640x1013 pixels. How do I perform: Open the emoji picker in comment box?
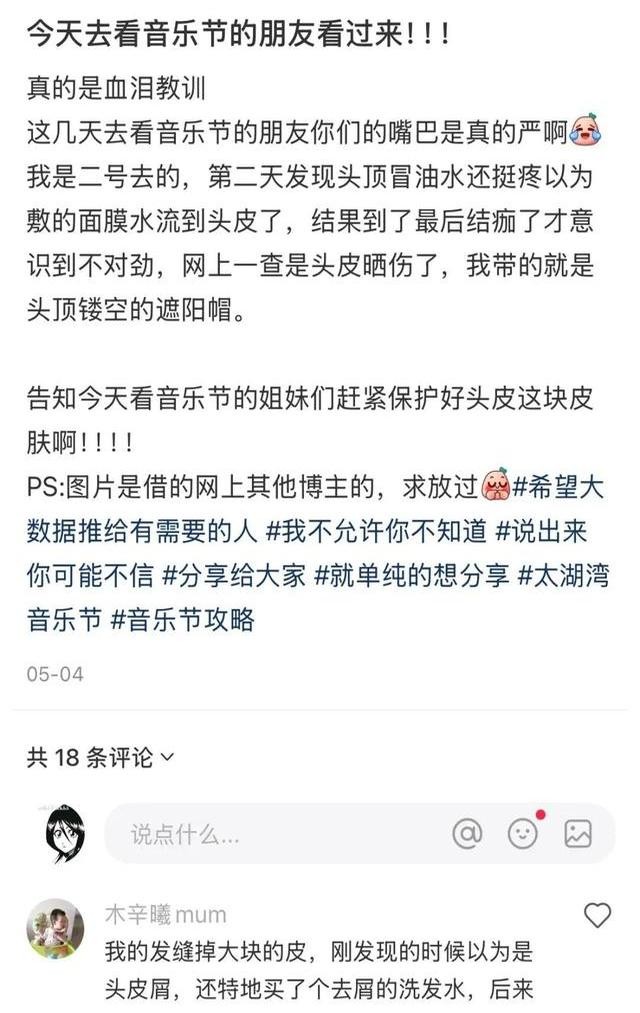(523, 833)
